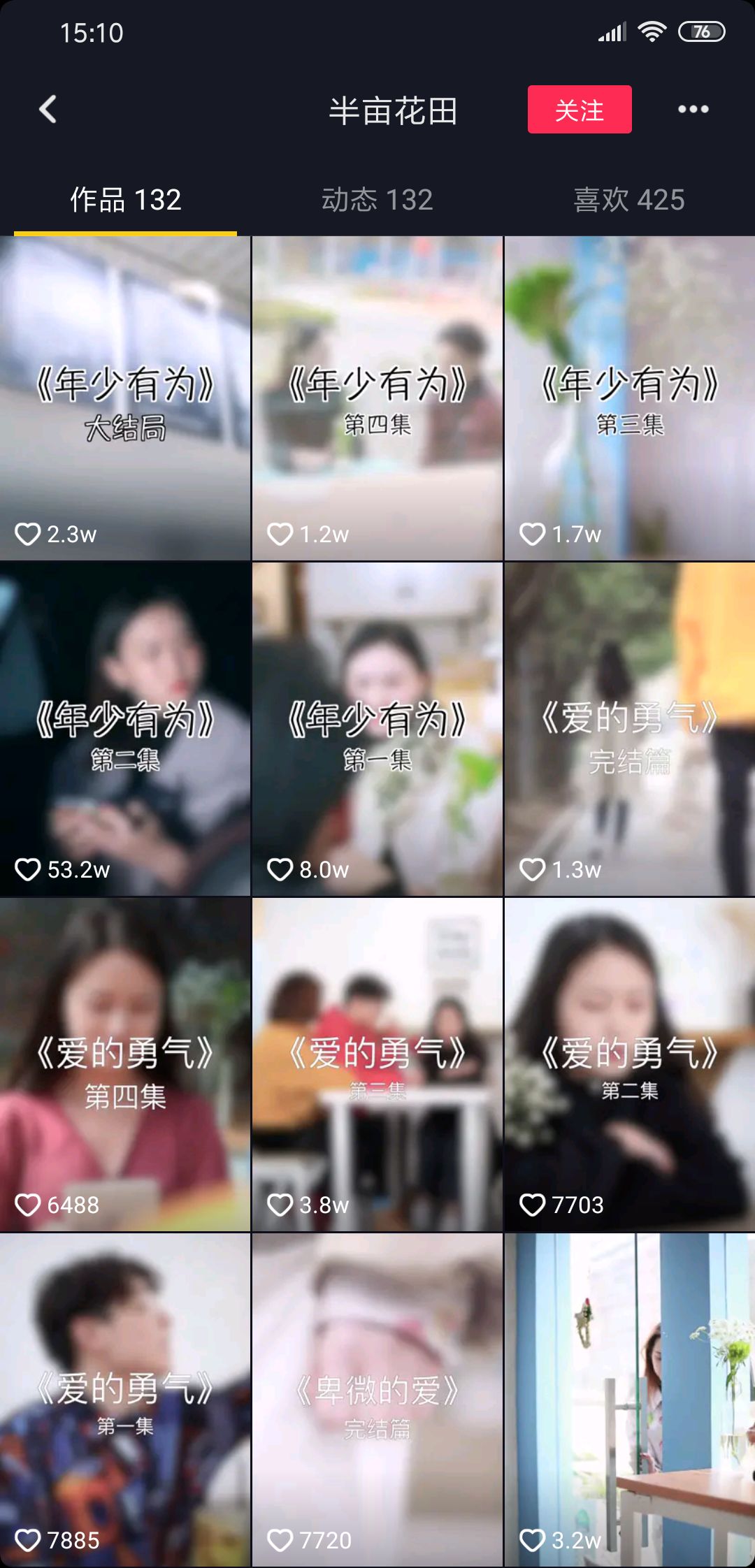
Task: Go back using the arrow
Action: pos(48,110)
